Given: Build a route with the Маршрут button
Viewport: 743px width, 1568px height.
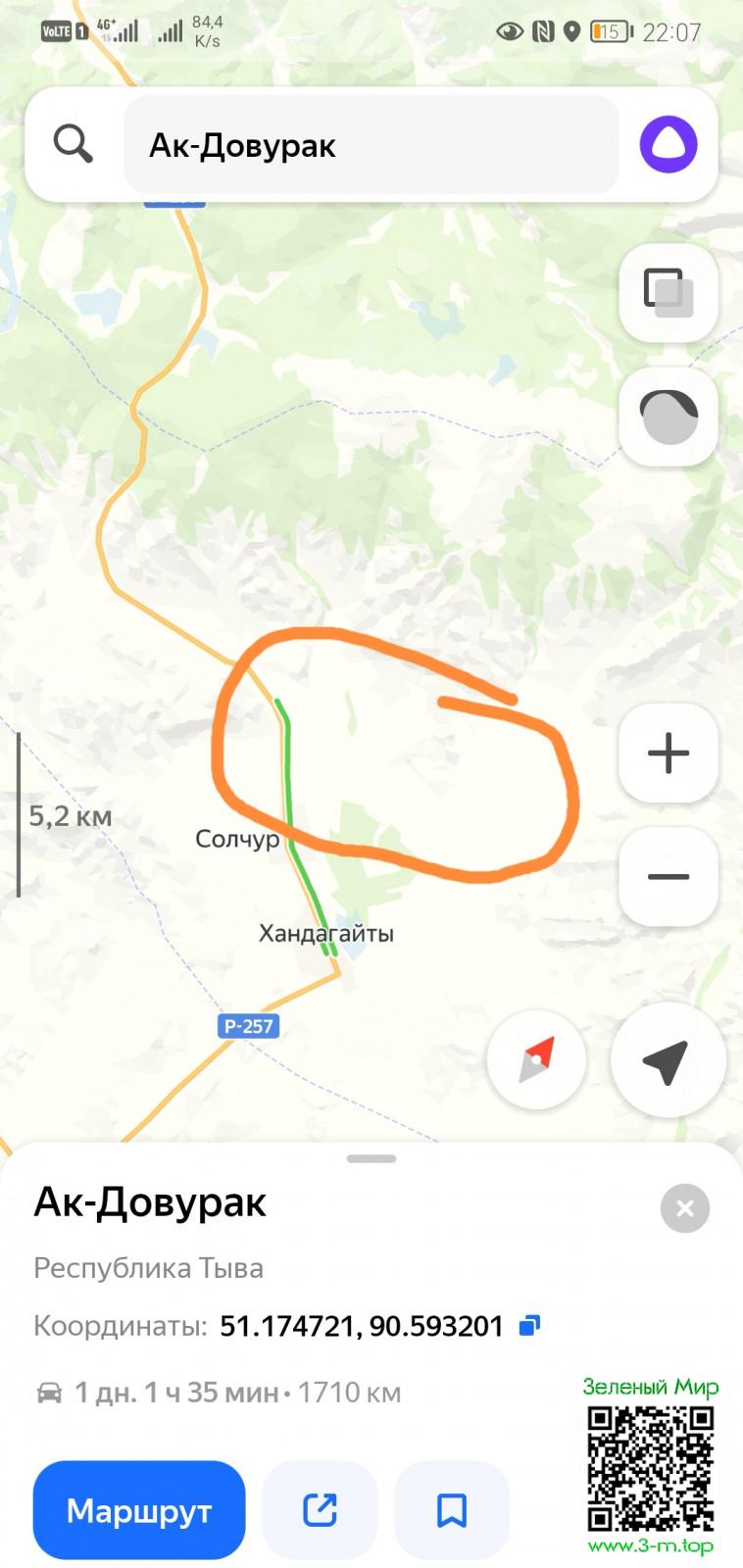Looking at the screenshot, I should [139, 1510].
